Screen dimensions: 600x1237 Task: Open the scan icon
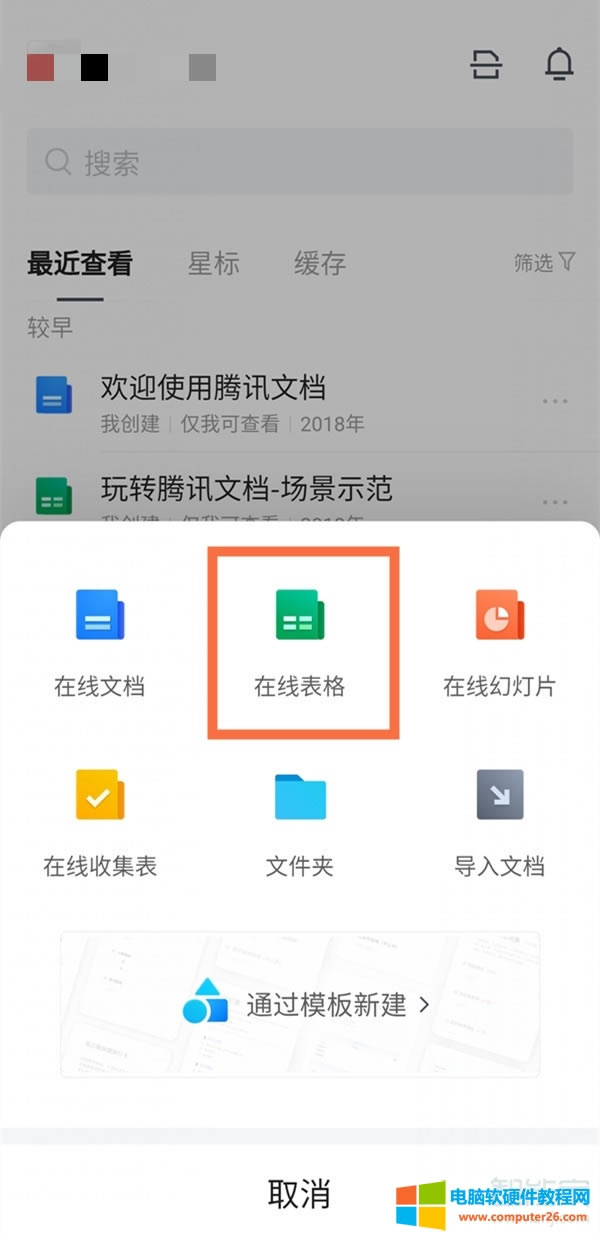[487, 65]
